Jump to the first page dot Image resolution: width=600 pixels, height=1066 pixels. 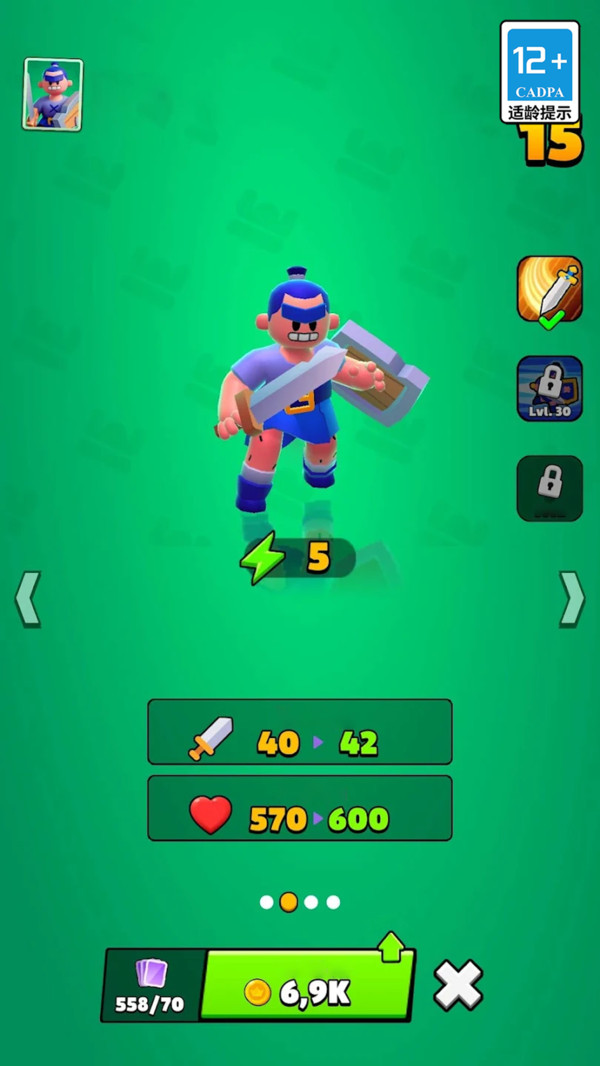(x=267, y=902)
